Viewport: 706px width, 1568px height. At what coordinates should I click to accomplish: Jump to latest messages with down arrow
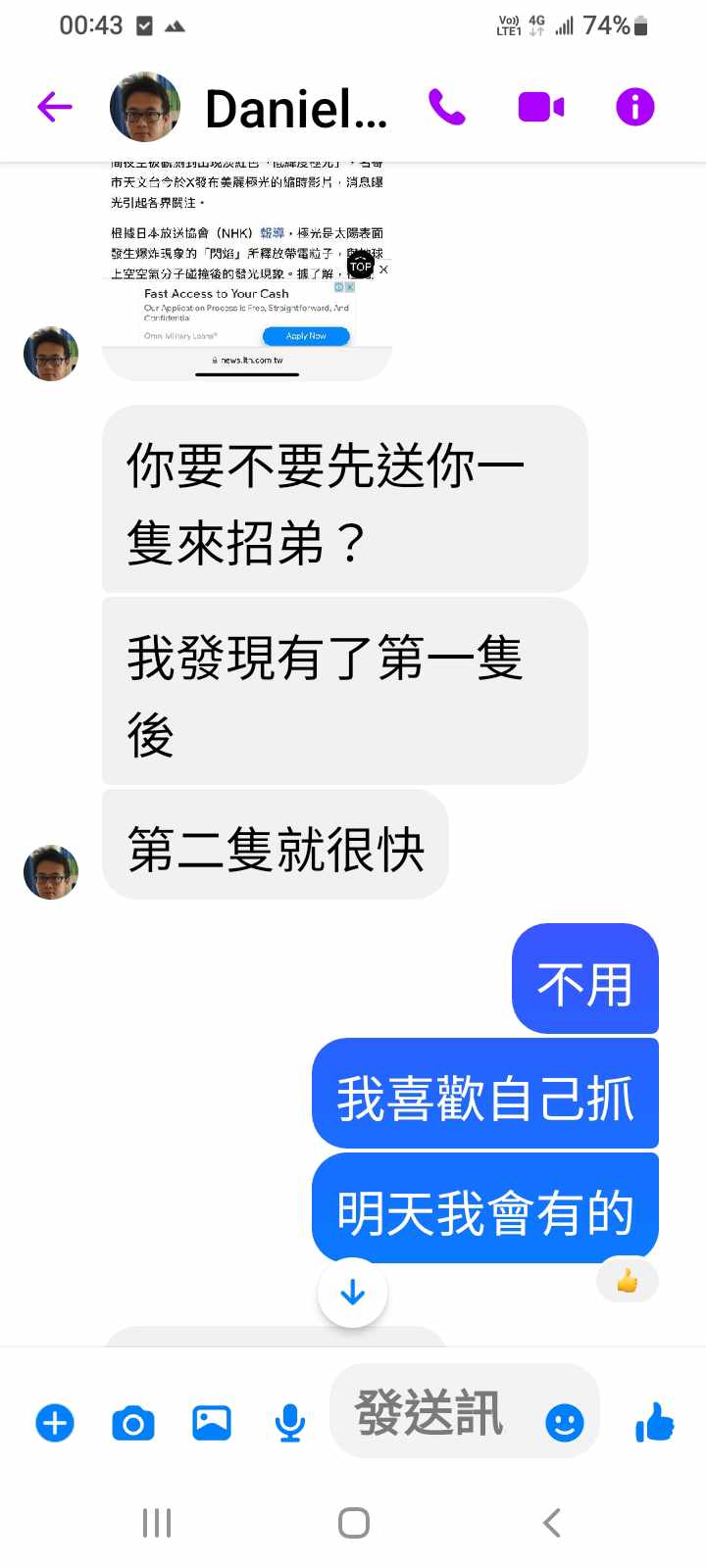click(x=353, y=1294)
